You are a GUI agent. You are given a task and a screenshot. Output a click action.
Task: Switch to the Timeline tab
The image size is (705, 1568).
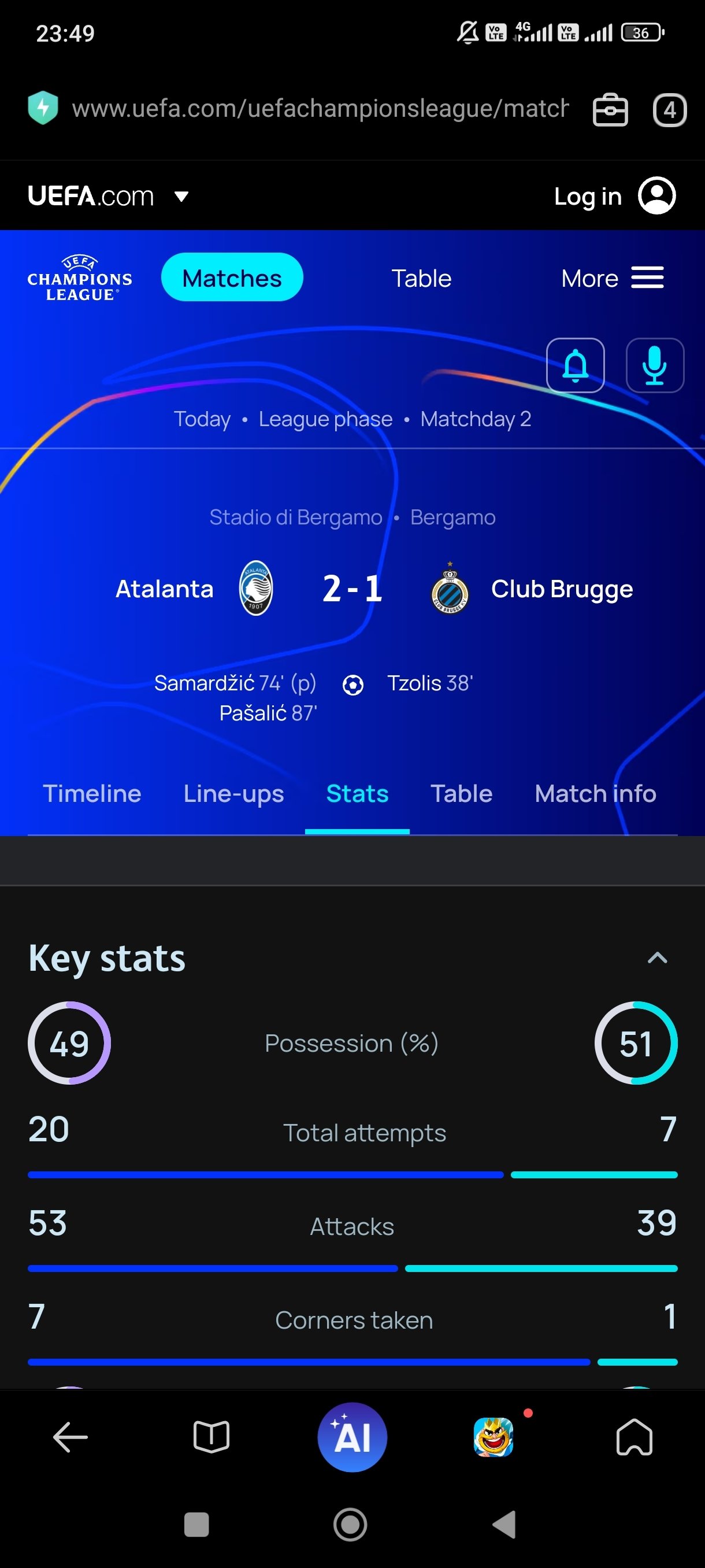tap(92, 794)
